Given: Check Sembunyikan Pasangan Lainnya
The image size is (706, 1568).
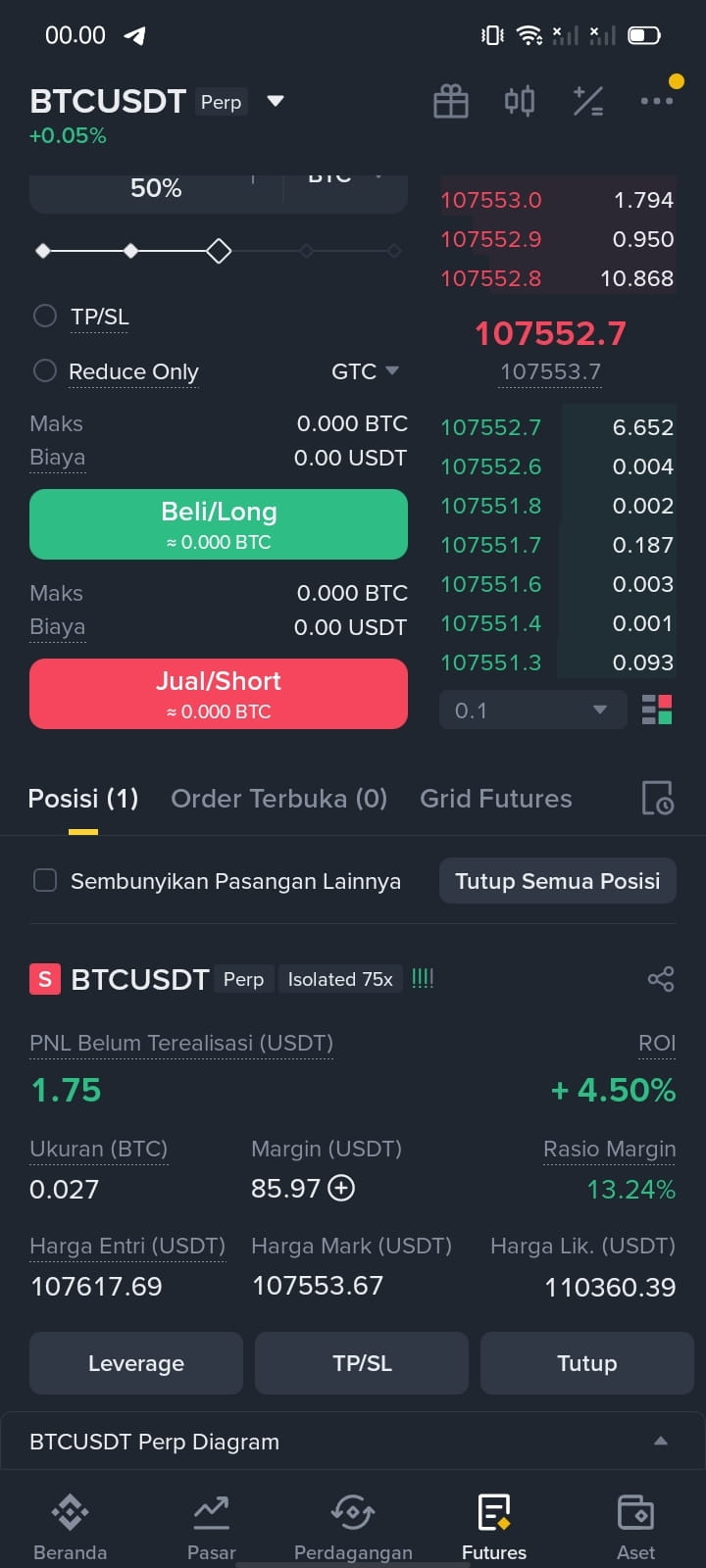Looking at the screenshot, I should [x=45, y=880].
